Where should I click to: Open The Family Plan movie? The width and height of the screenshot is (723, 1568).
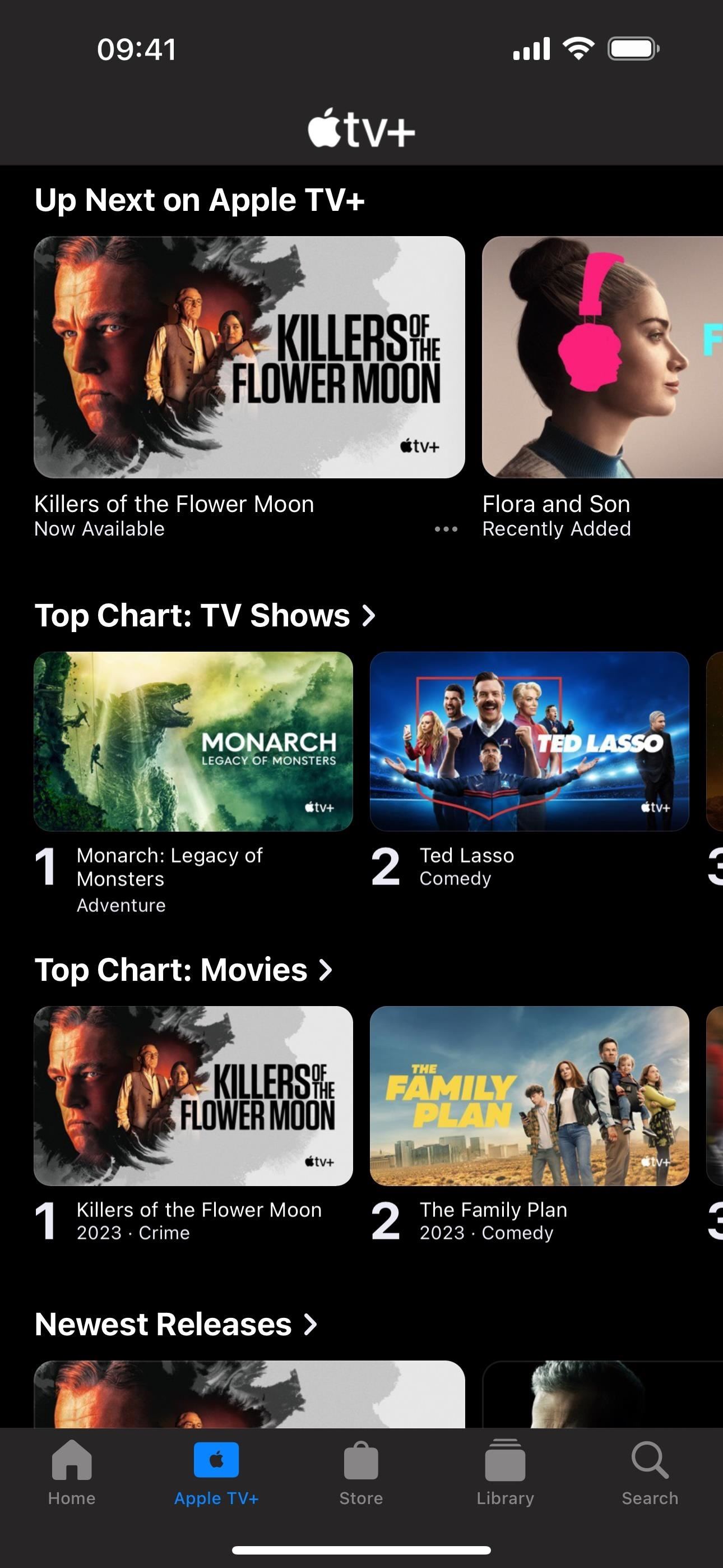[529, 1096]
